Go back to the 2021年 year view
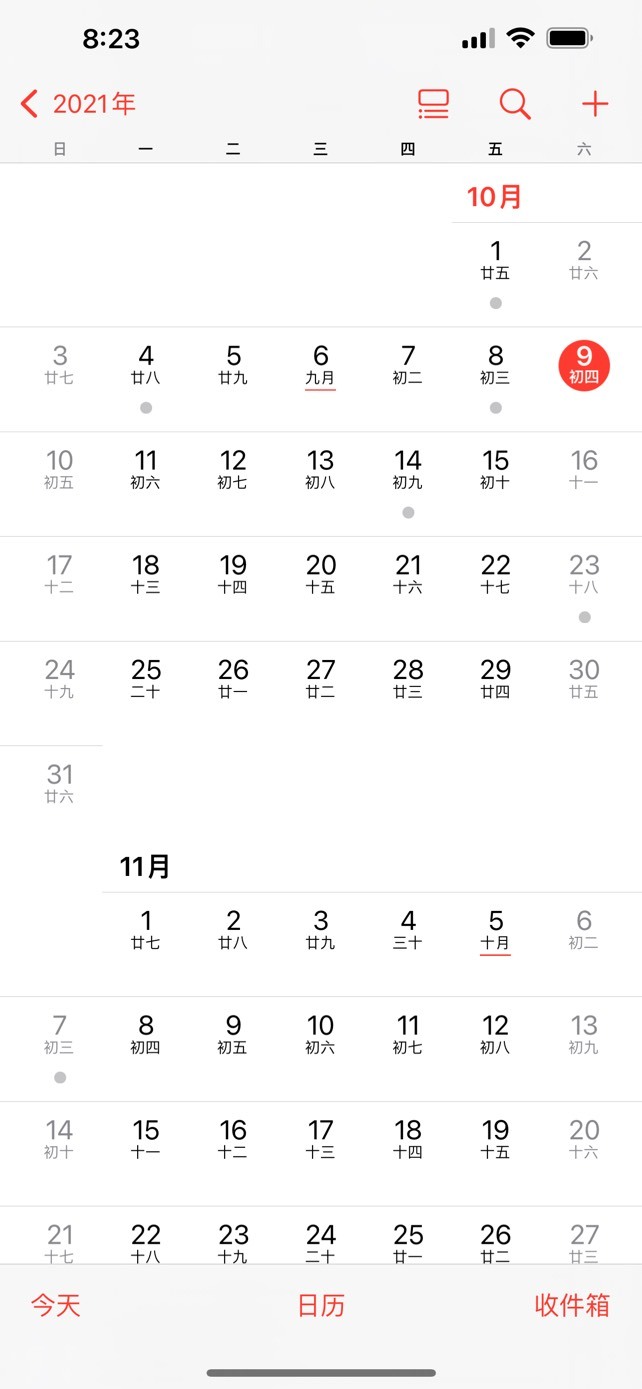 (78, 103)
